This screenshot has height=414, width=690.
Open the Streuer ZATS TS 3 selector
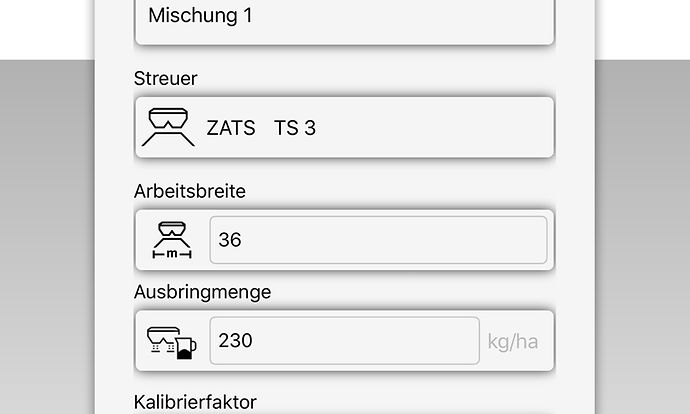344,127
